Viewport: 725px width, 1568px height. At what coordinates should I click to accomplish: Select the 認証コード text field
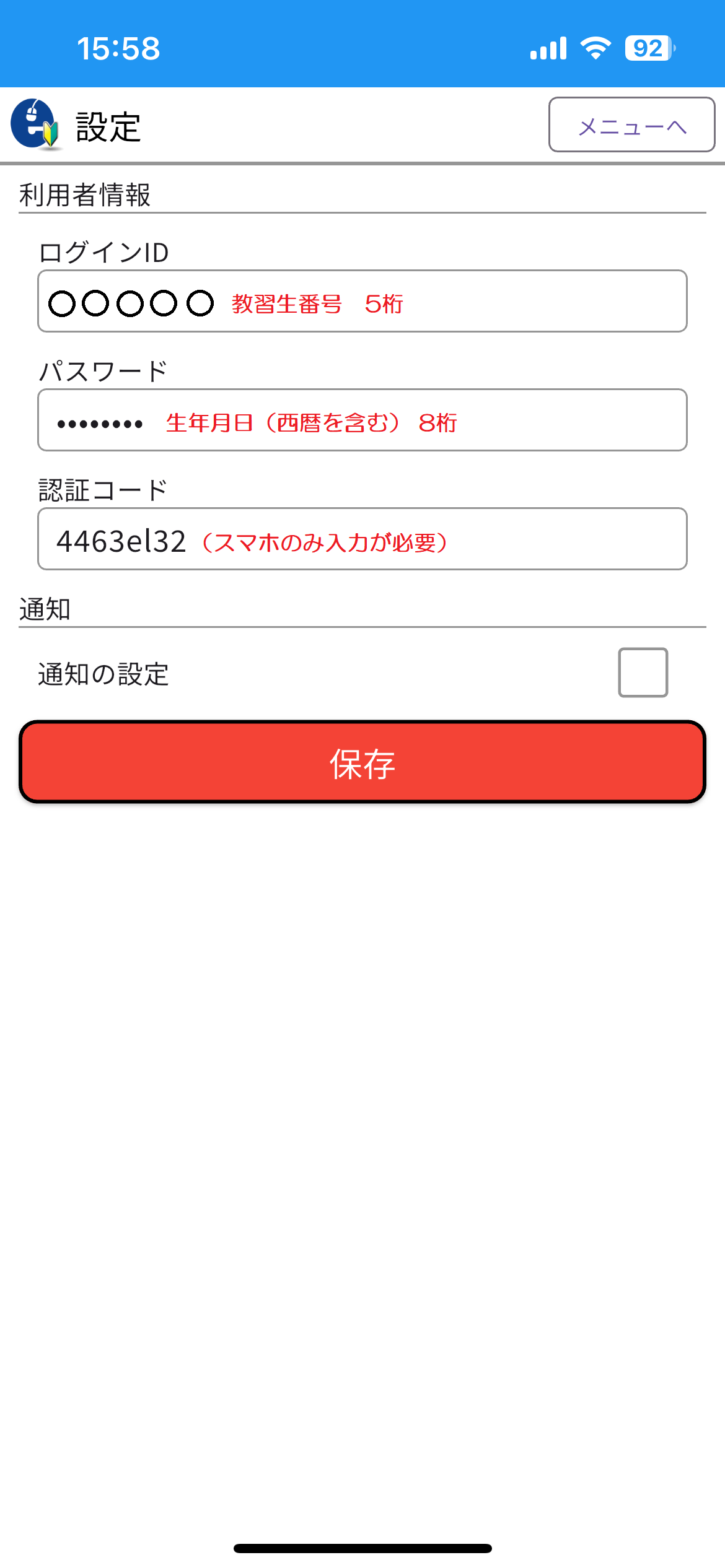tap(362, 539)
